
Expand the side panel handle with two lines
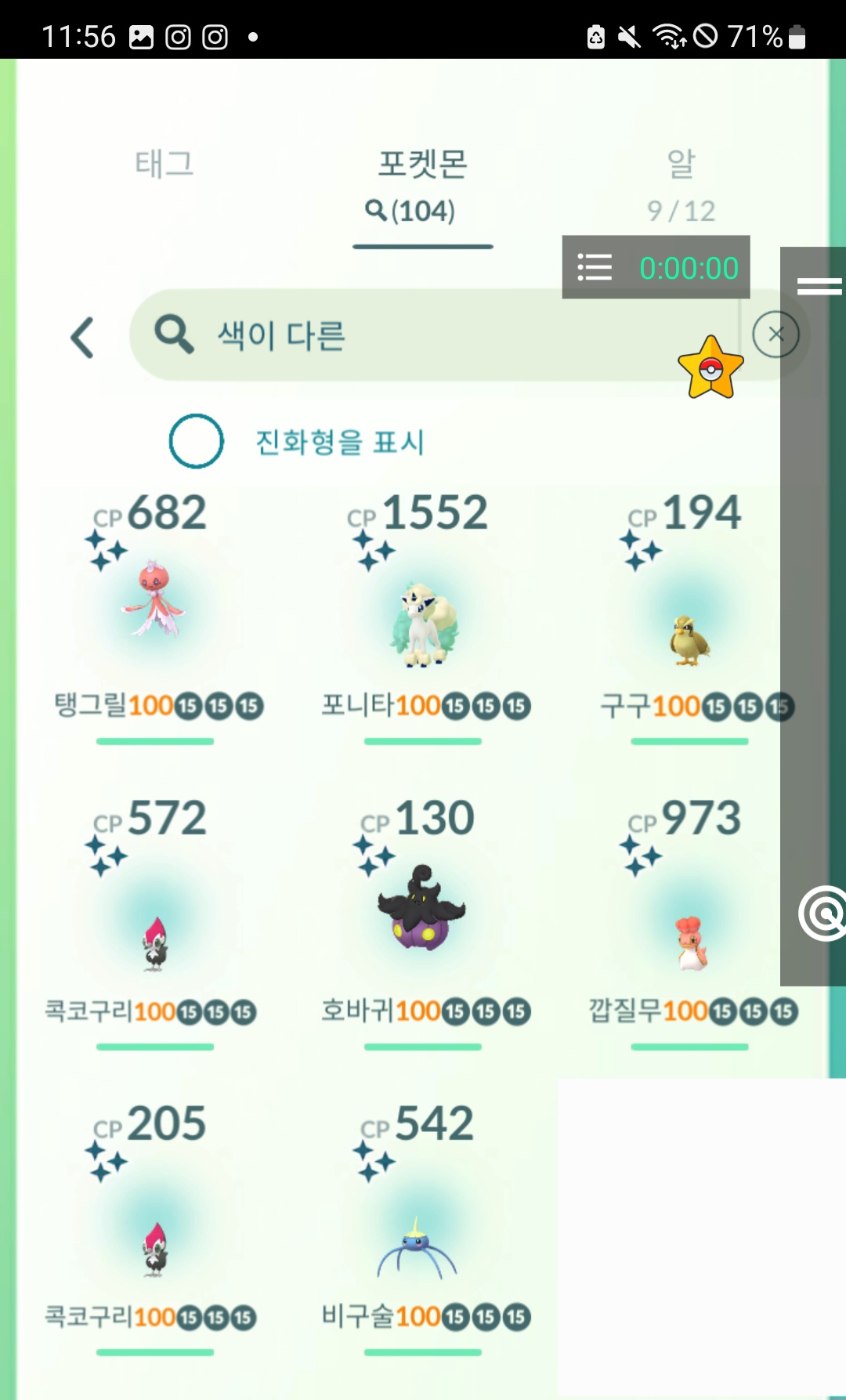819,286
